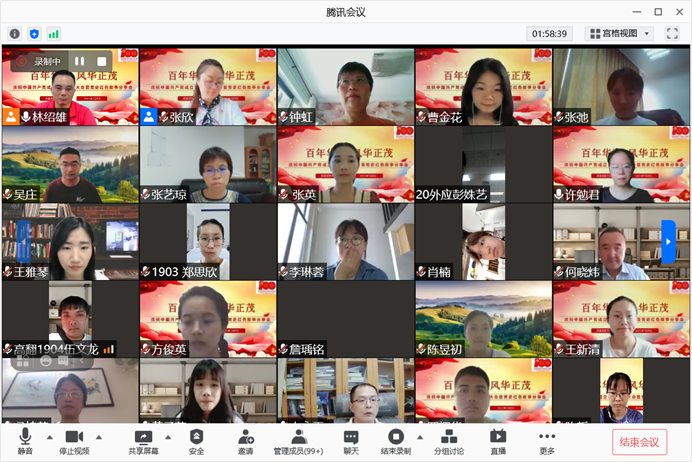Image resolution: width=692 pixels, height=462 pixels.
Task: Open the manage members panel
Action: tap(299, 441)
